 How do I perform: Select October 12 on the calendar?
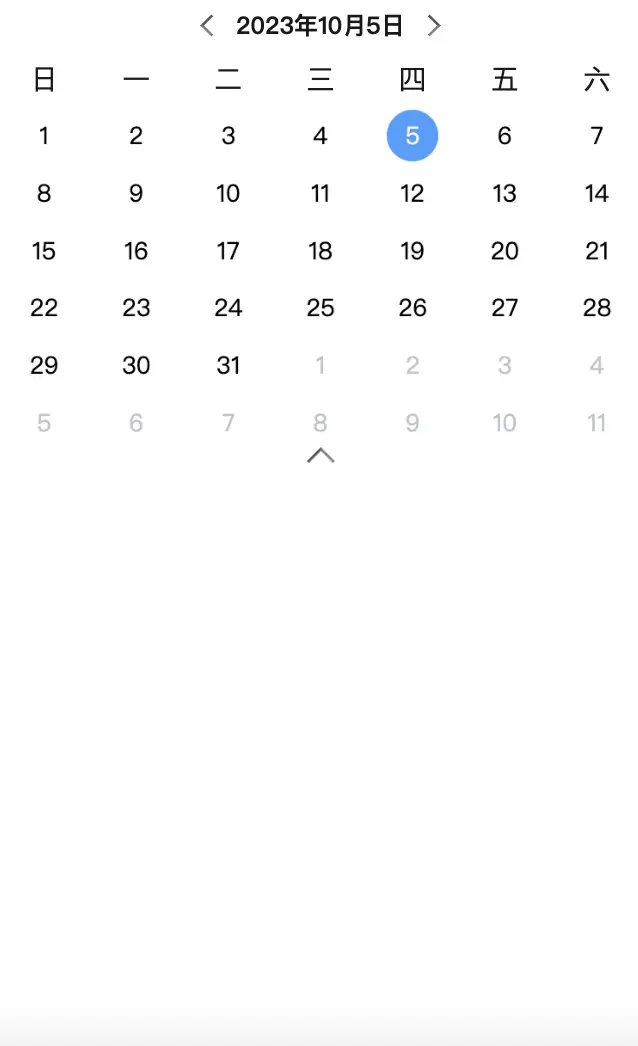click(412, 193)
